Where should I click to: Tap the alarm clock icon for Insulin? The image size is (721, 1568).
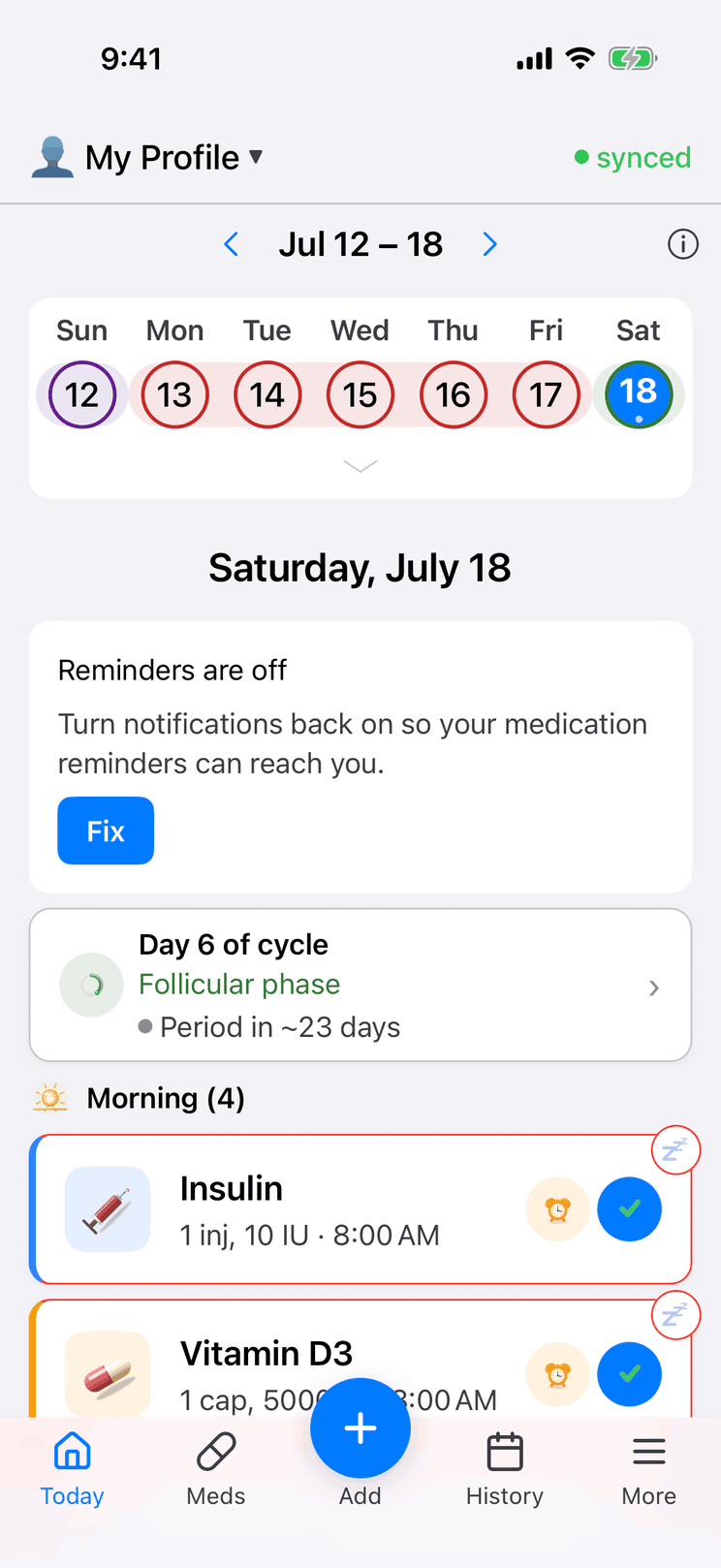(557, 1209)
